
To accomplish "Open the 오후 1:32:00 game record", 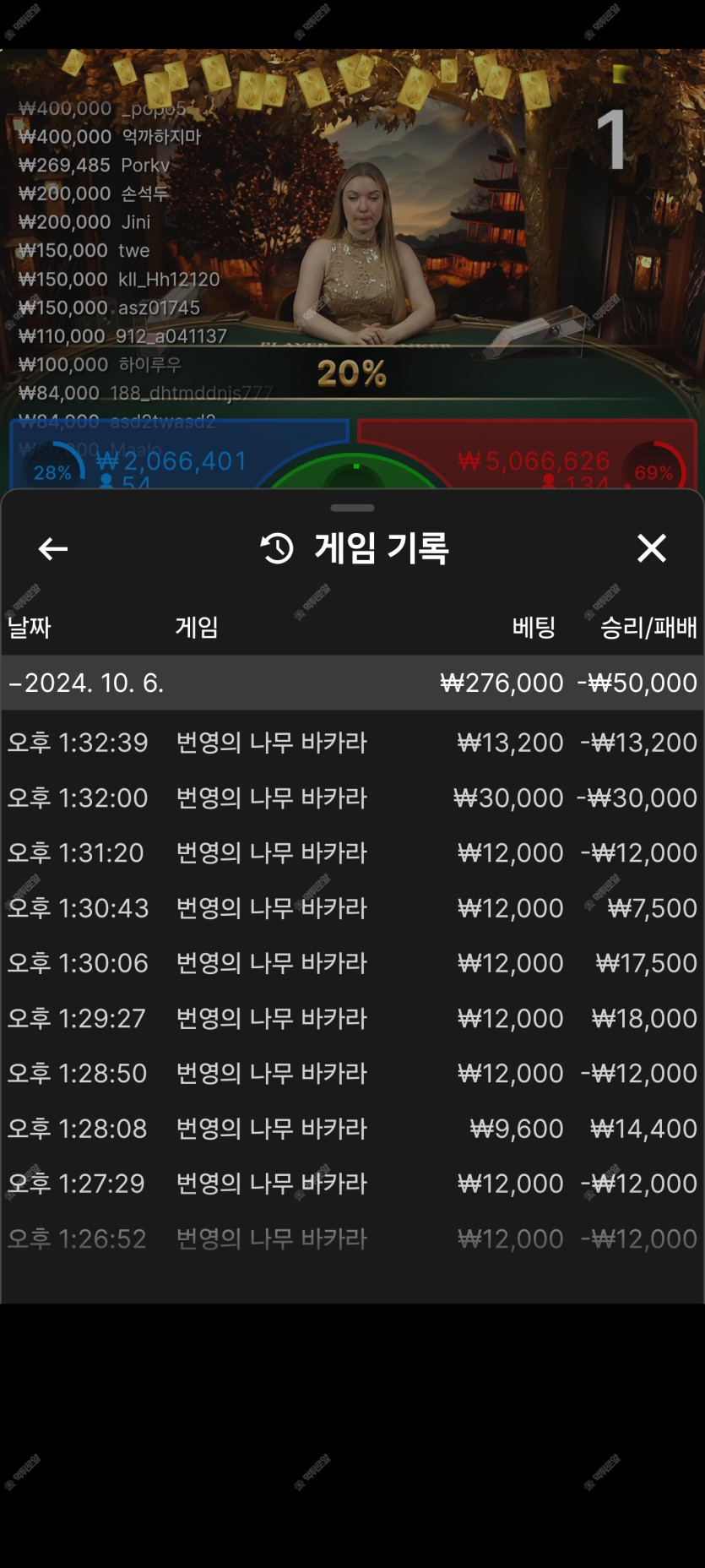I will (352, 798).
